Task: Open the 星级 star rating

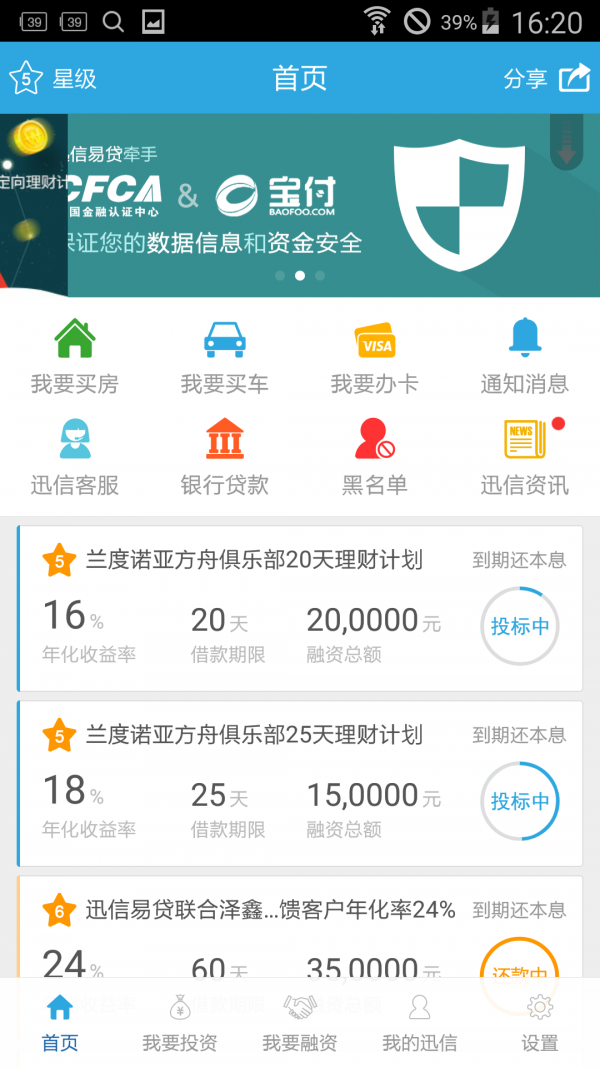Action: click(52, 79)
